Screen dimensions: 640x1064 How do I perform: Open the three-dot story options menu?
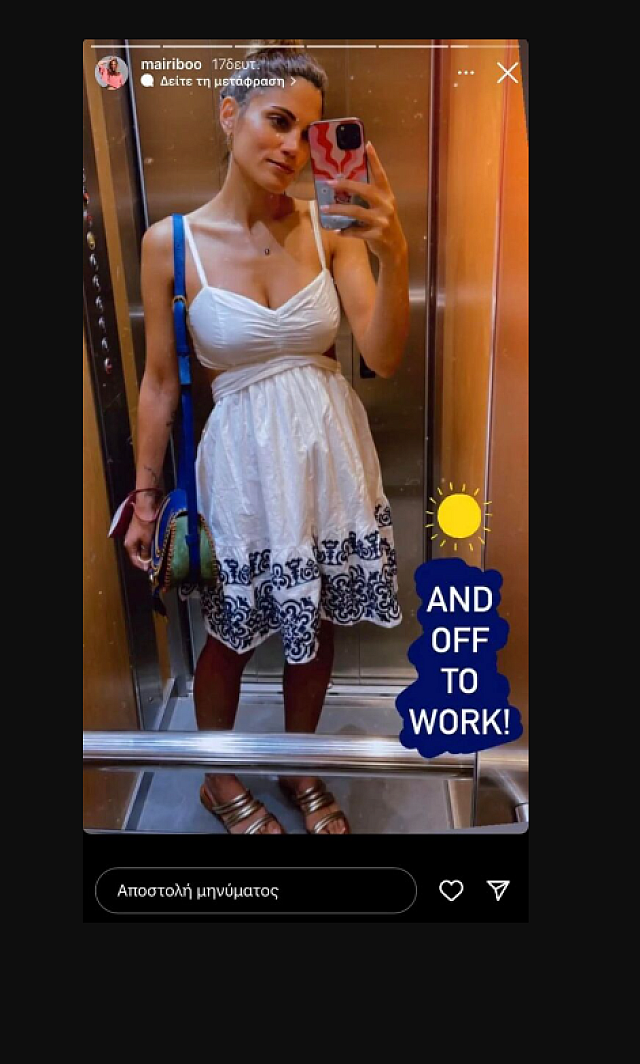point(466,73)
